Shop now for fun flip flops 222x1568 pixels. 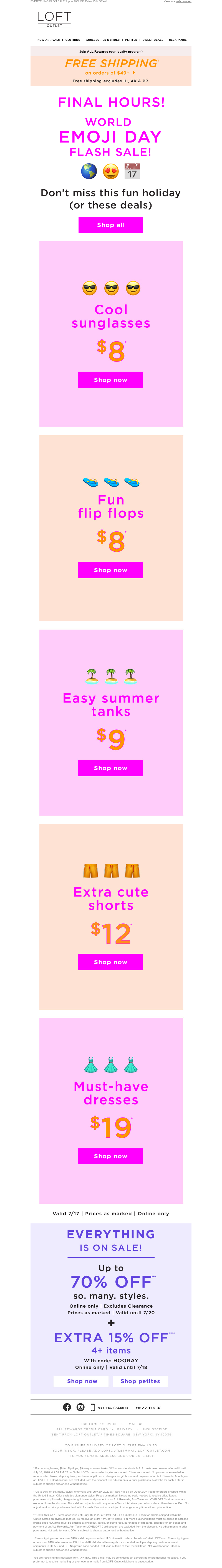[x=110, y=570]
